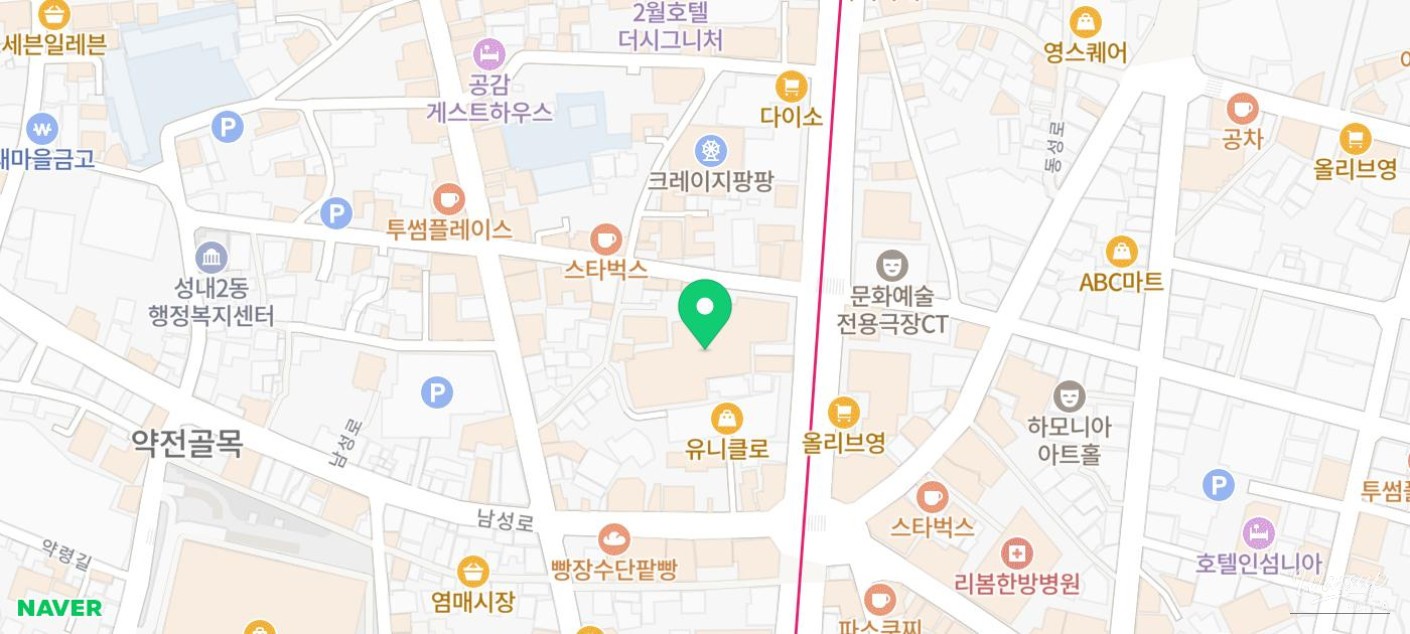Open the 하모니아 아트홀 theater marker

point(1069,396)
